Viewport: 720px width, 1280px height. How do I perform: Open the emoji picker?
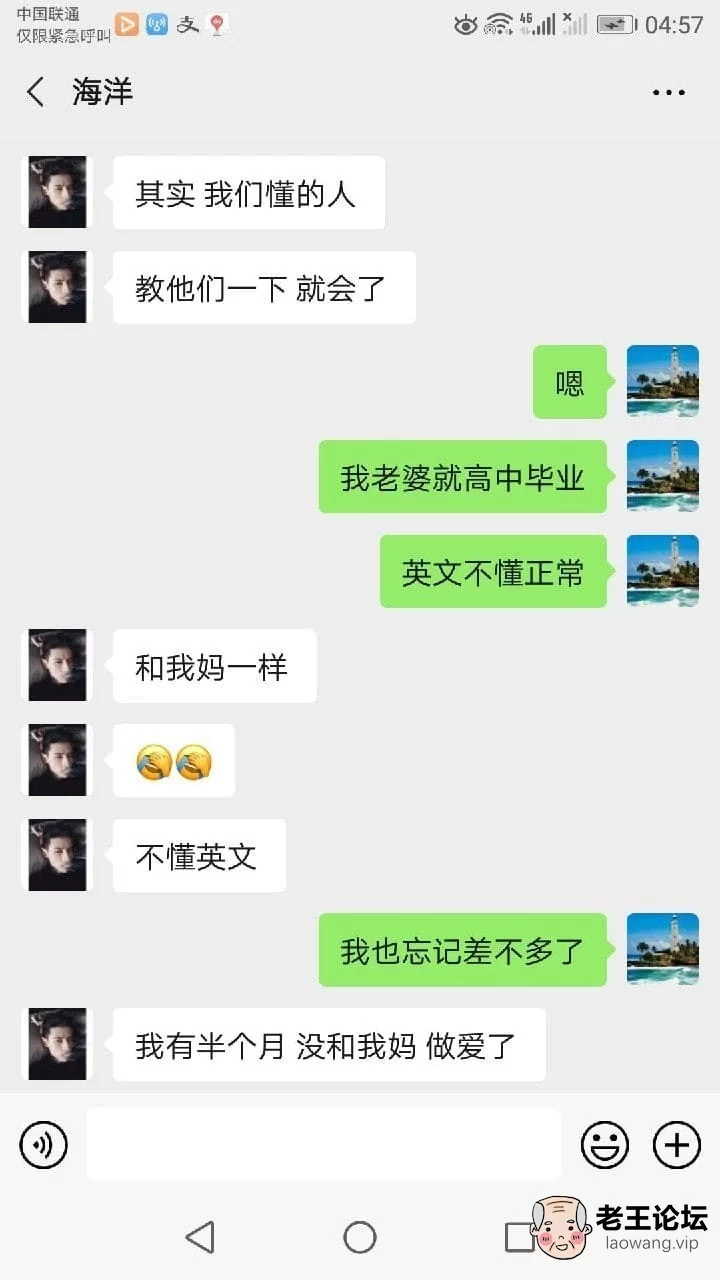(x=605, y=1145)
